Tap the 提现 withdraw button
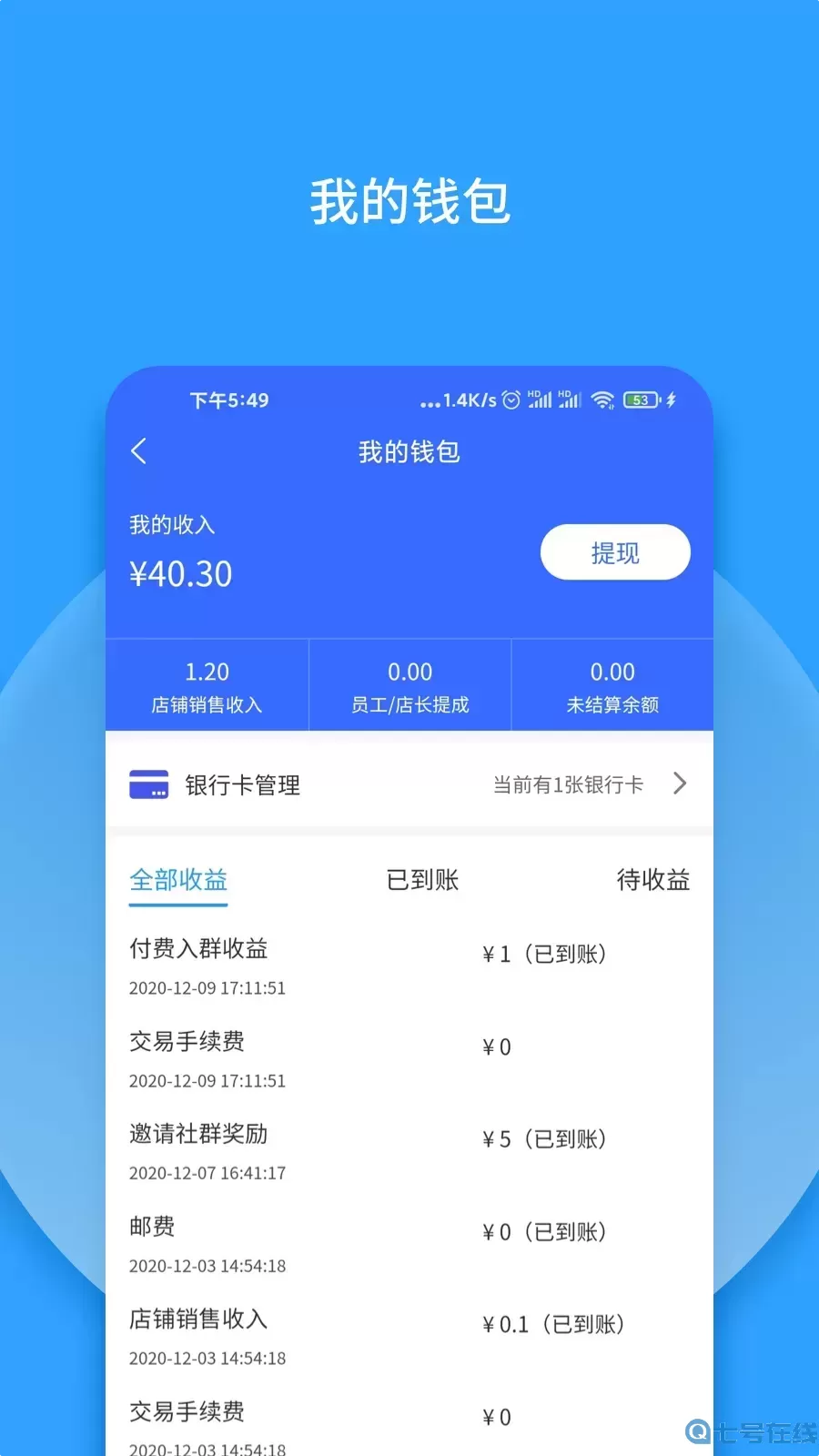 (615, 551)
